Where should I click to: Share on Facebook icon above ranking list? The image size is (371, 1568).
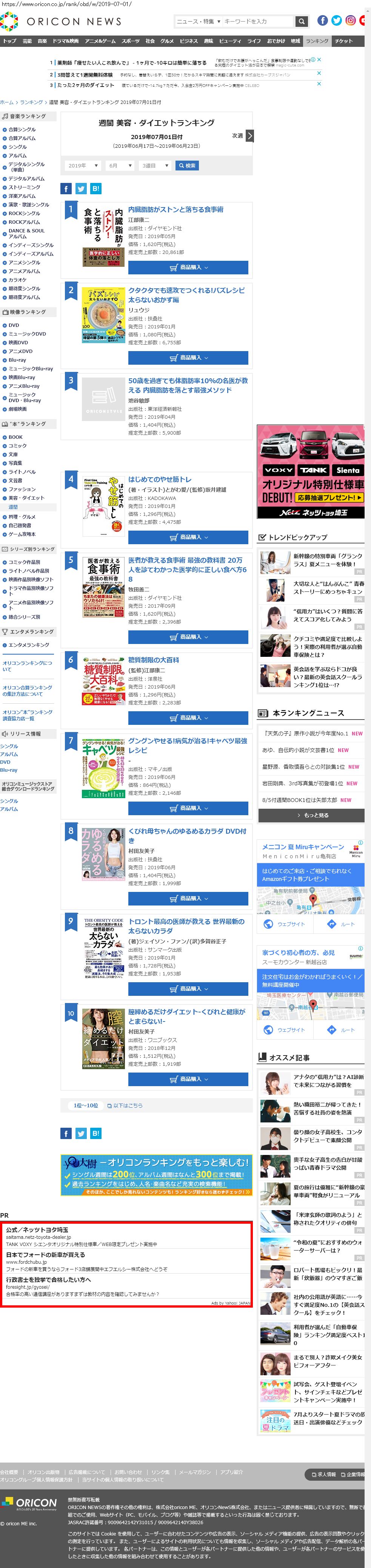(x=66, y=189)
